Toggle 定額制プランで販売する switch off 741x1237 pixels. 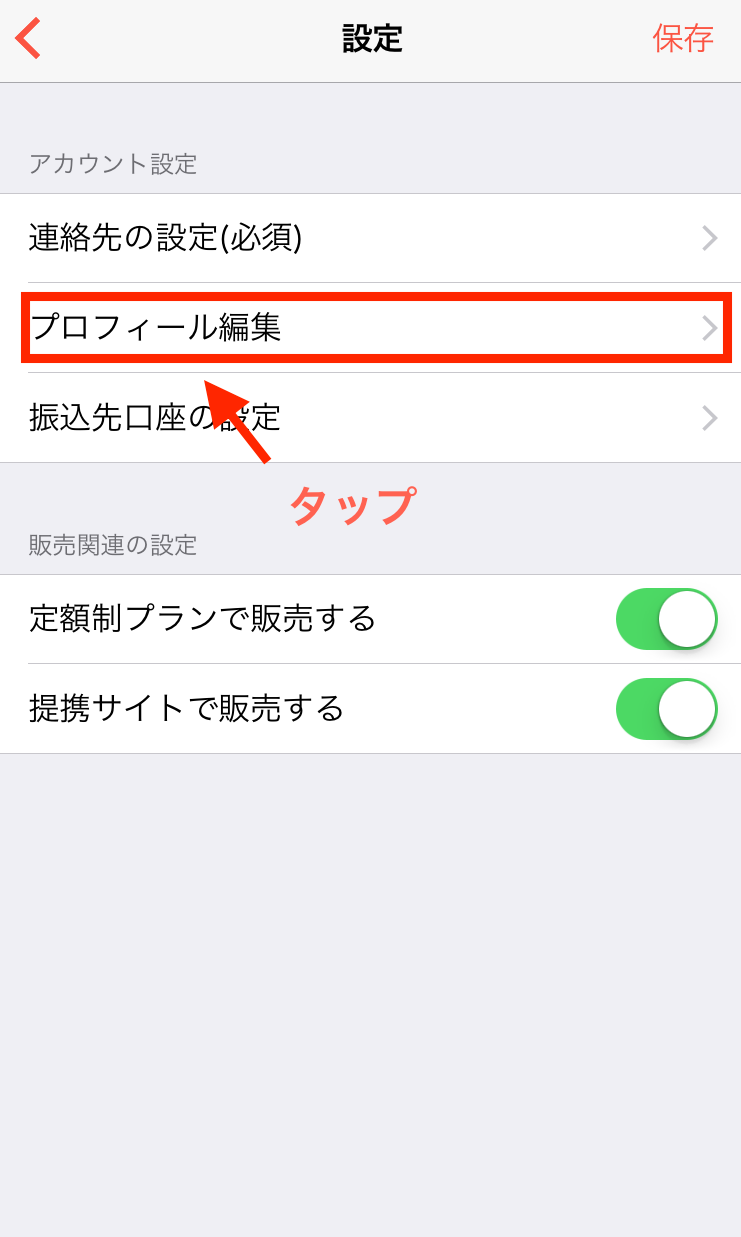[x=667, y=619]
